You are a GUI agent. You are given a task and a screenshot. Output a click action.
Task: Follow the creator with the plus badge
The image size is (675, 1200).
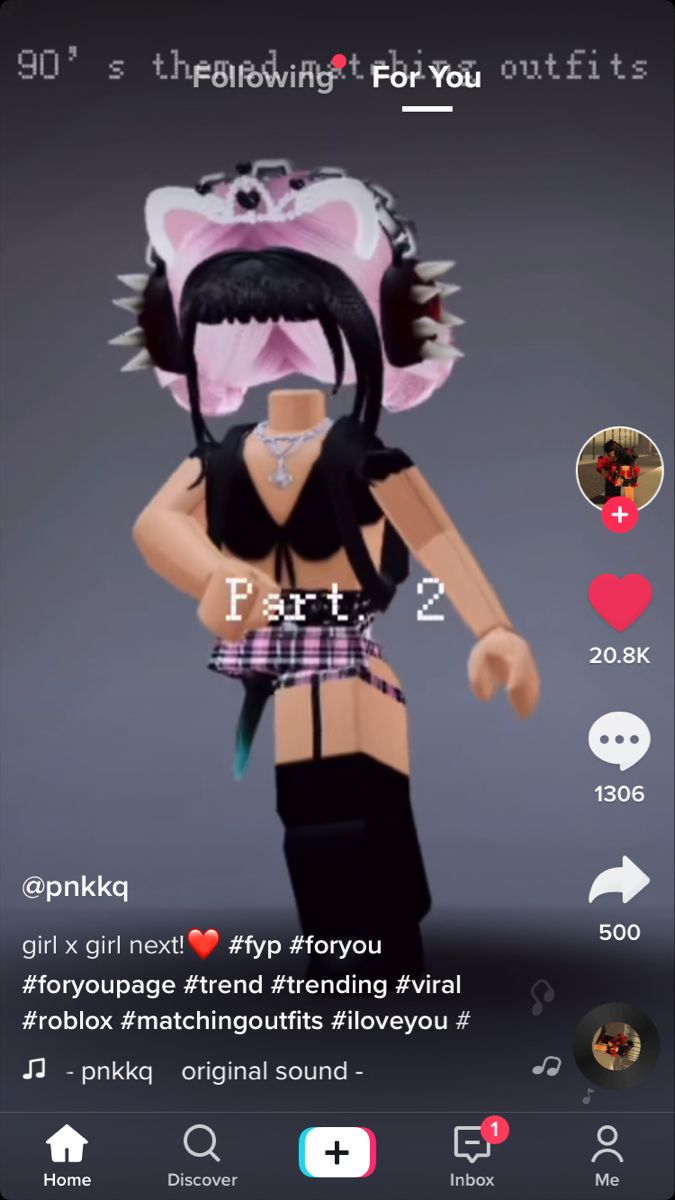click(619, 515)
